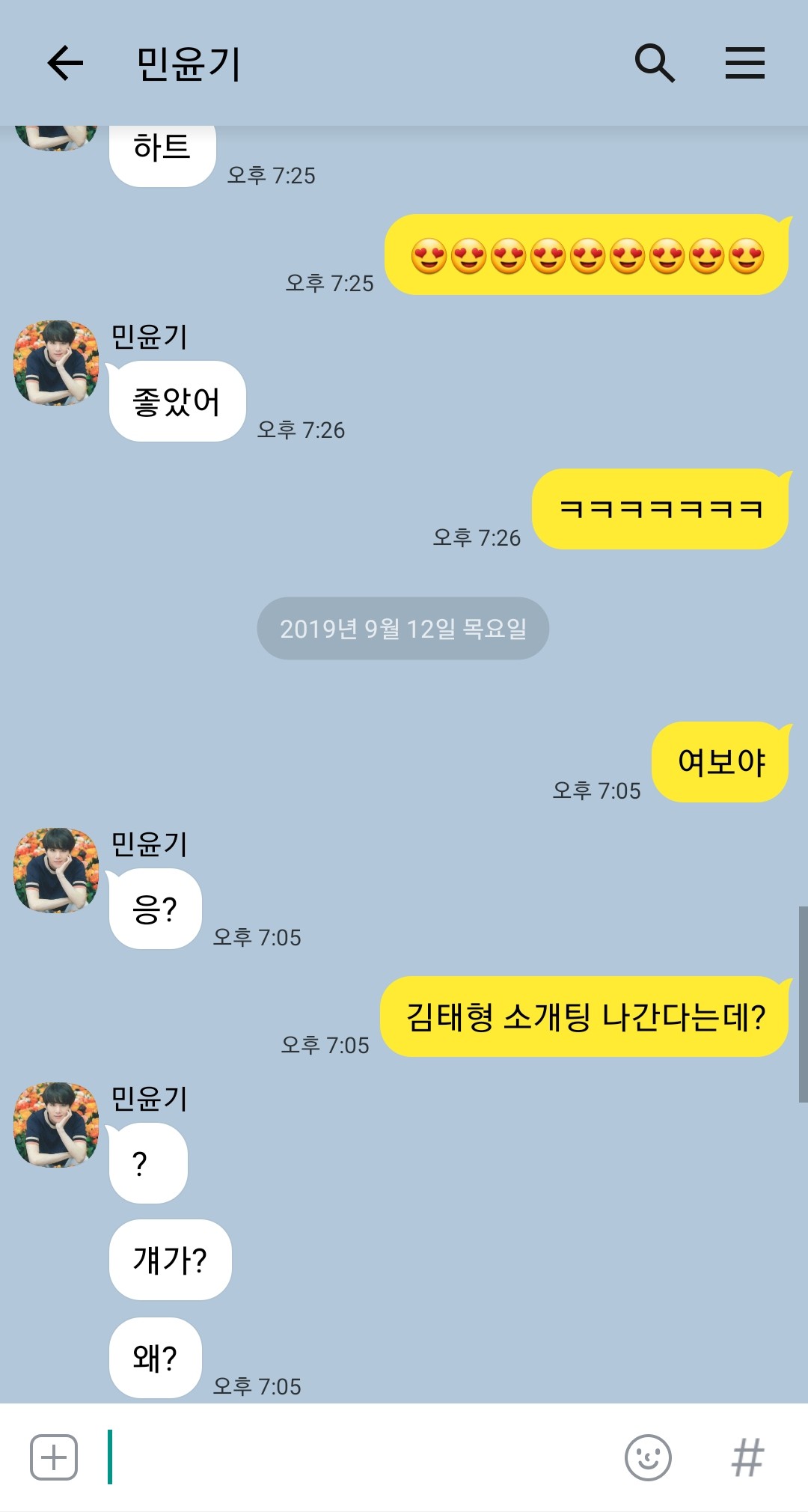Focus the message text input field

359,1457
